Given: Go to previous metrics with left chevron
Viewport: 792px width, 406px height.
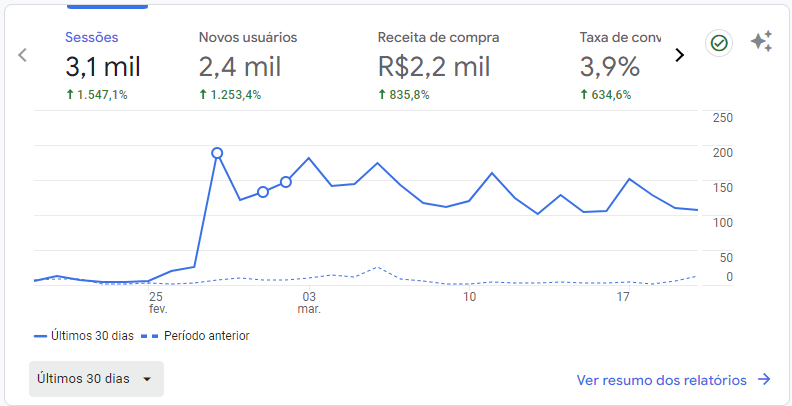Looking at the screenshot, I should point(23,55).
